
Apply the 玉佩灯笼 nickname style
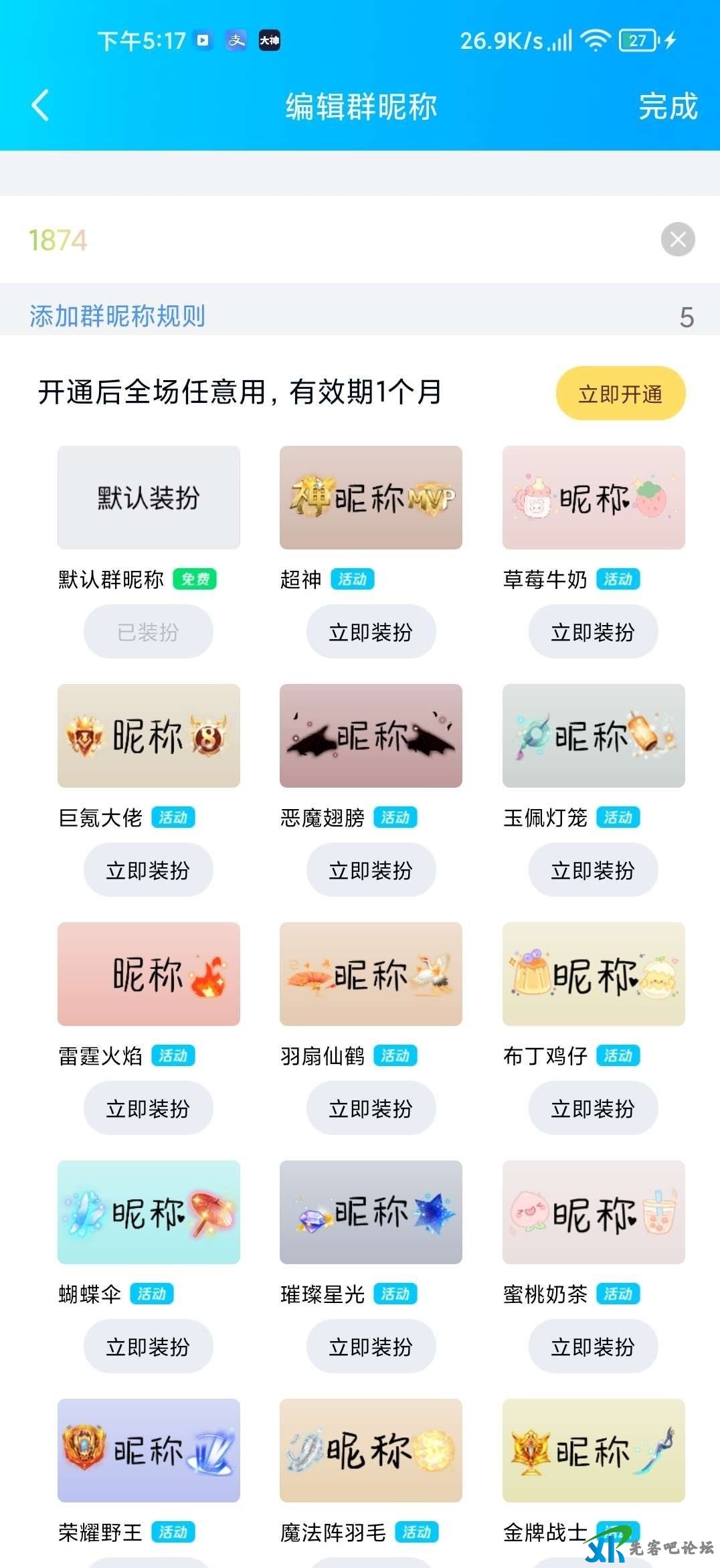pyautogui.click(x=593, y=870)
